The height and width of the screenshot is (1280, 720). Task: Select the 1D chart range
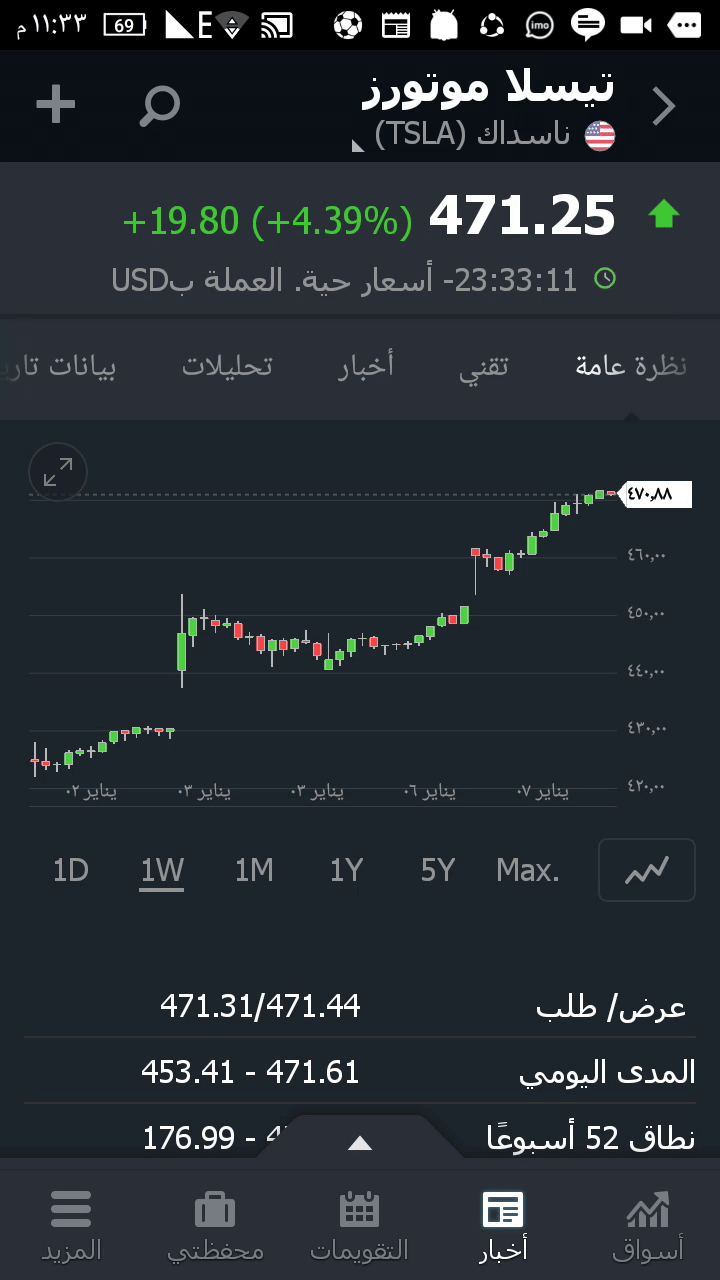pyautogui.click(x=71, y=871)
